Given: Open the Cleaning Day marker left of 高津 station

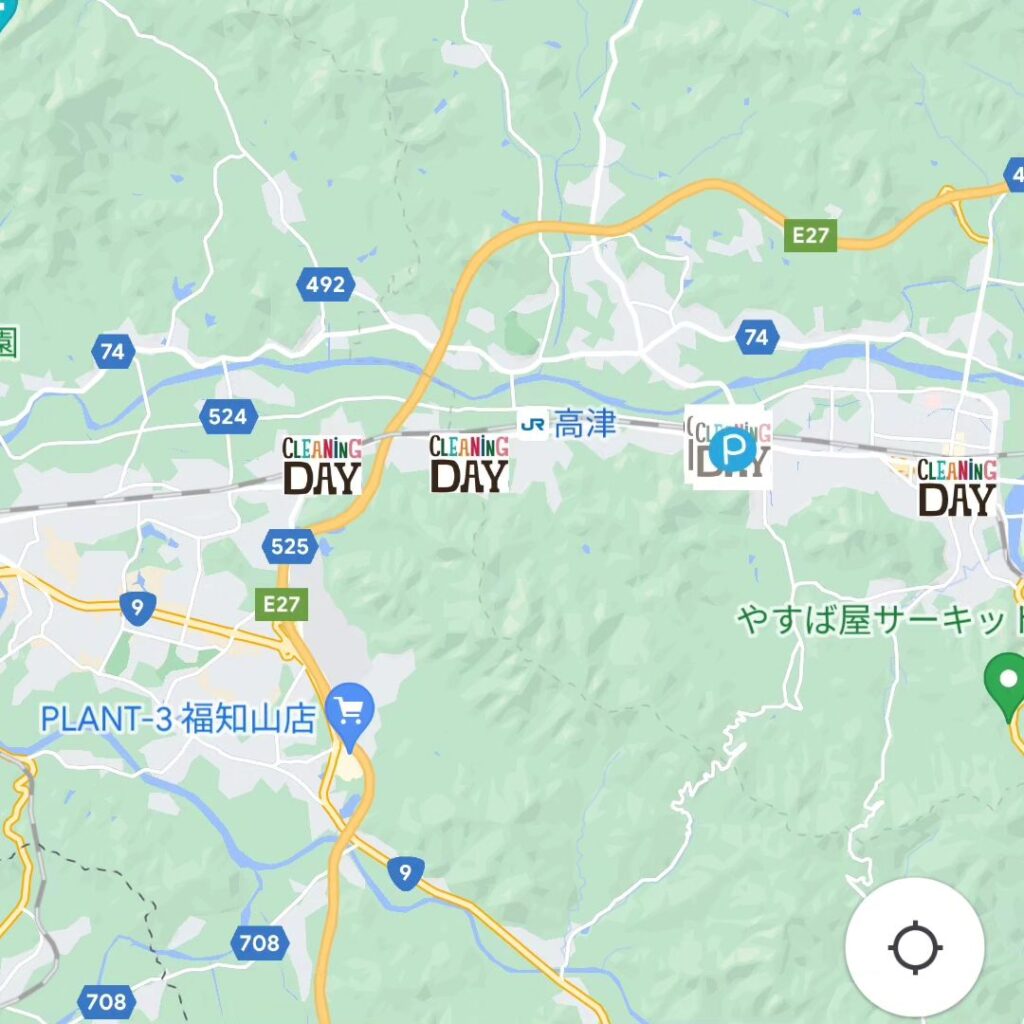Looking at the screenshot, I should coord(469,464).
